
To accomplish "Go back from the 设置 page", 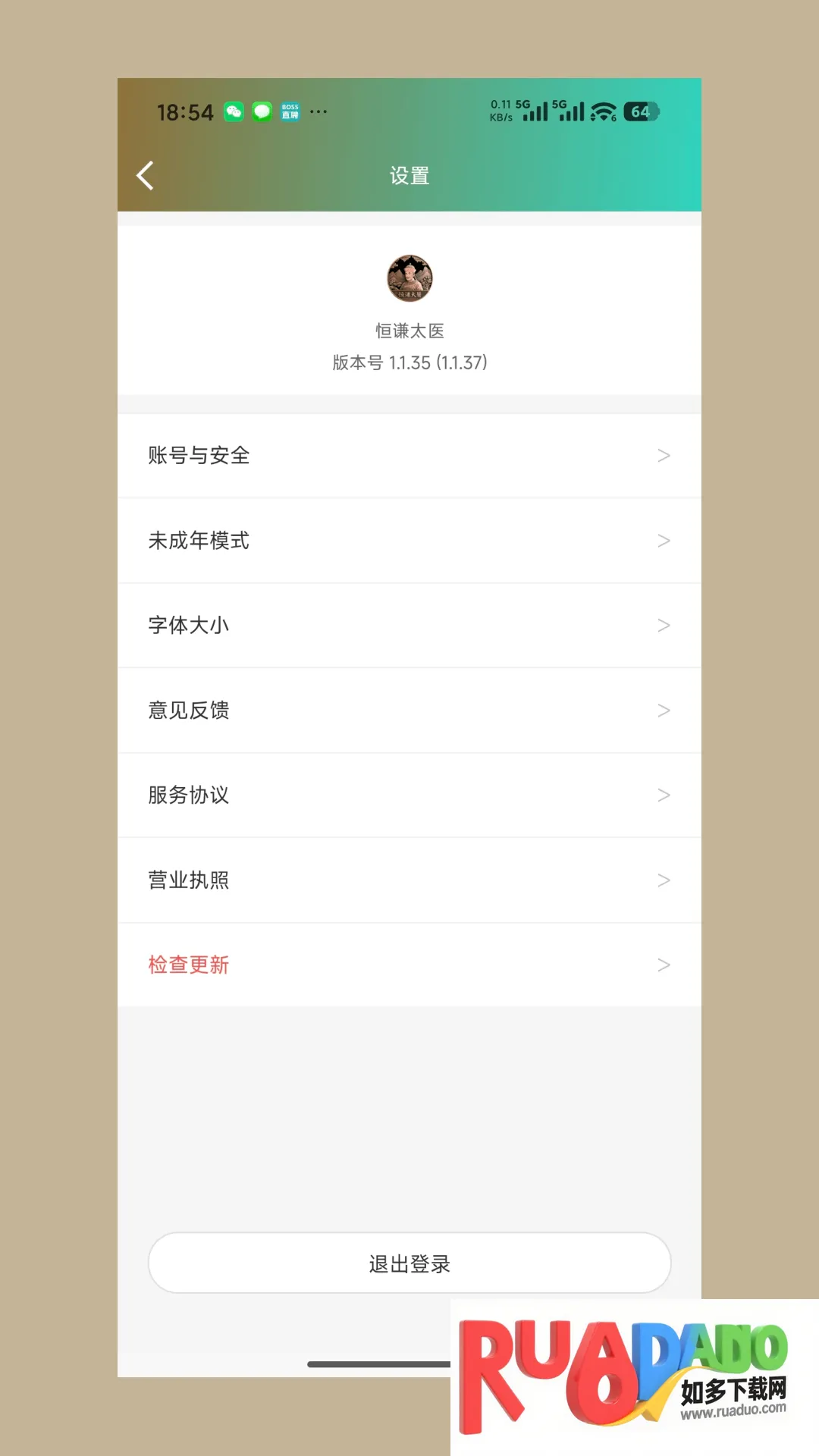I will pos(145,175).
